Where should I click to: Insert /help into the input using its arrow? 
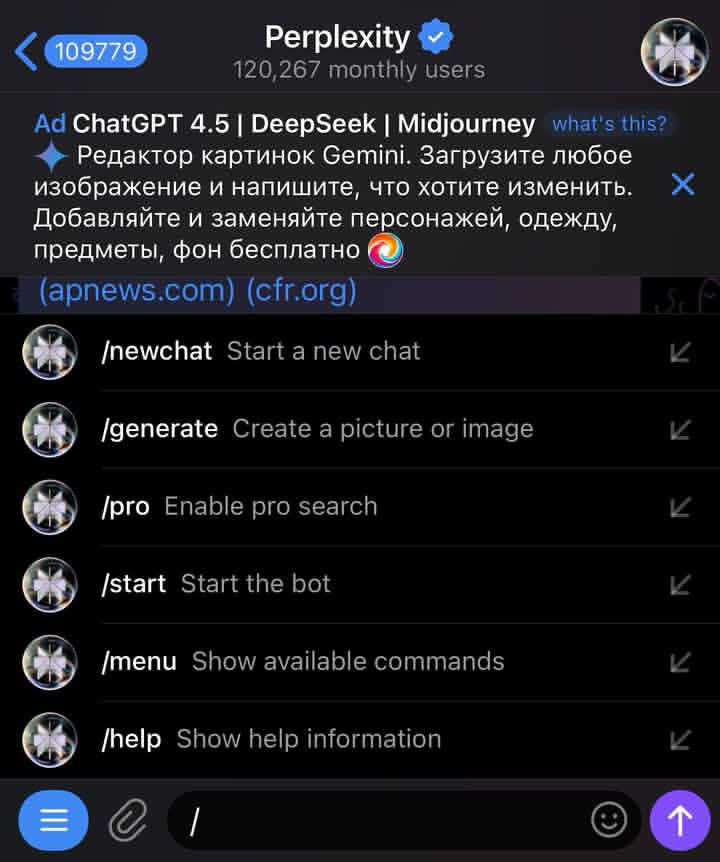680,739
